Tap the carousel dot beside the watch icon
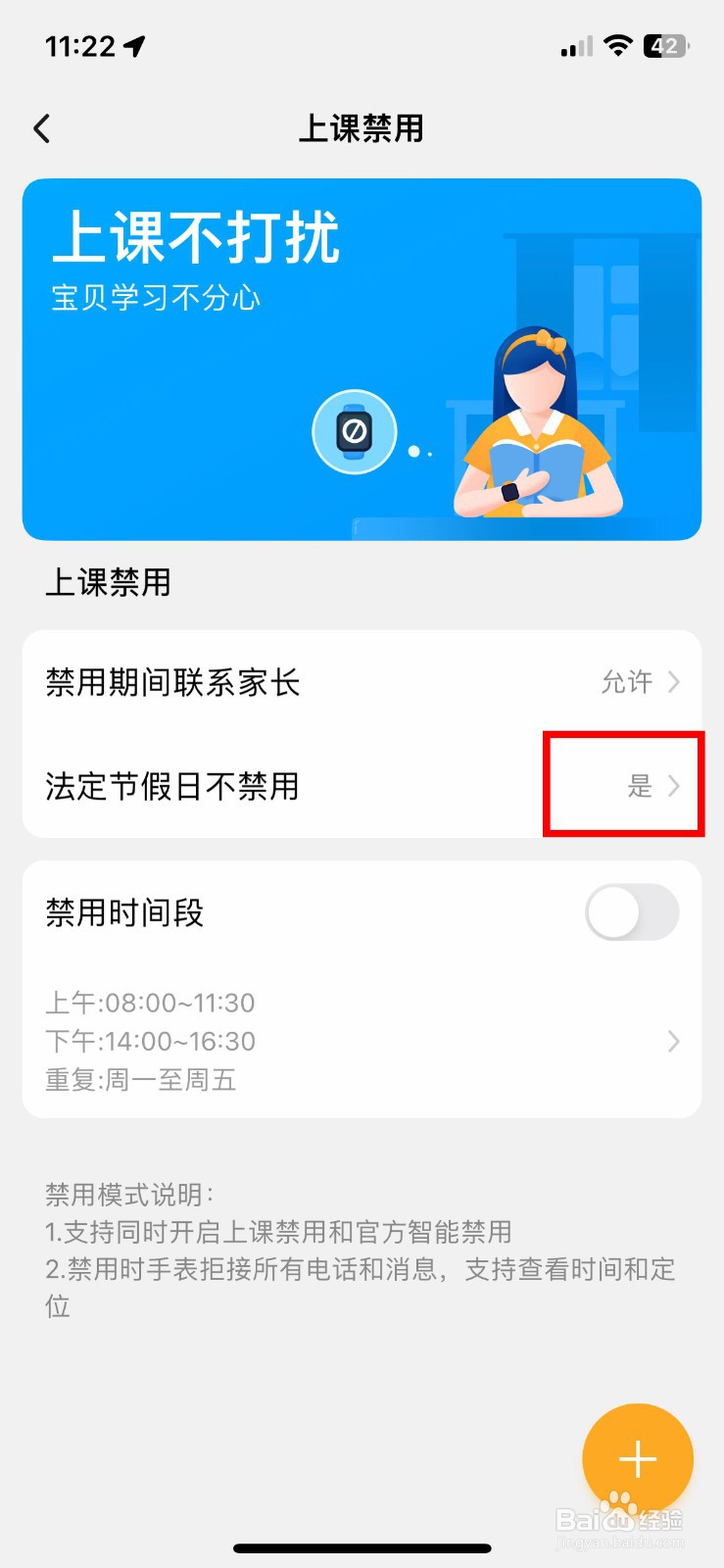 click(415, 453)
